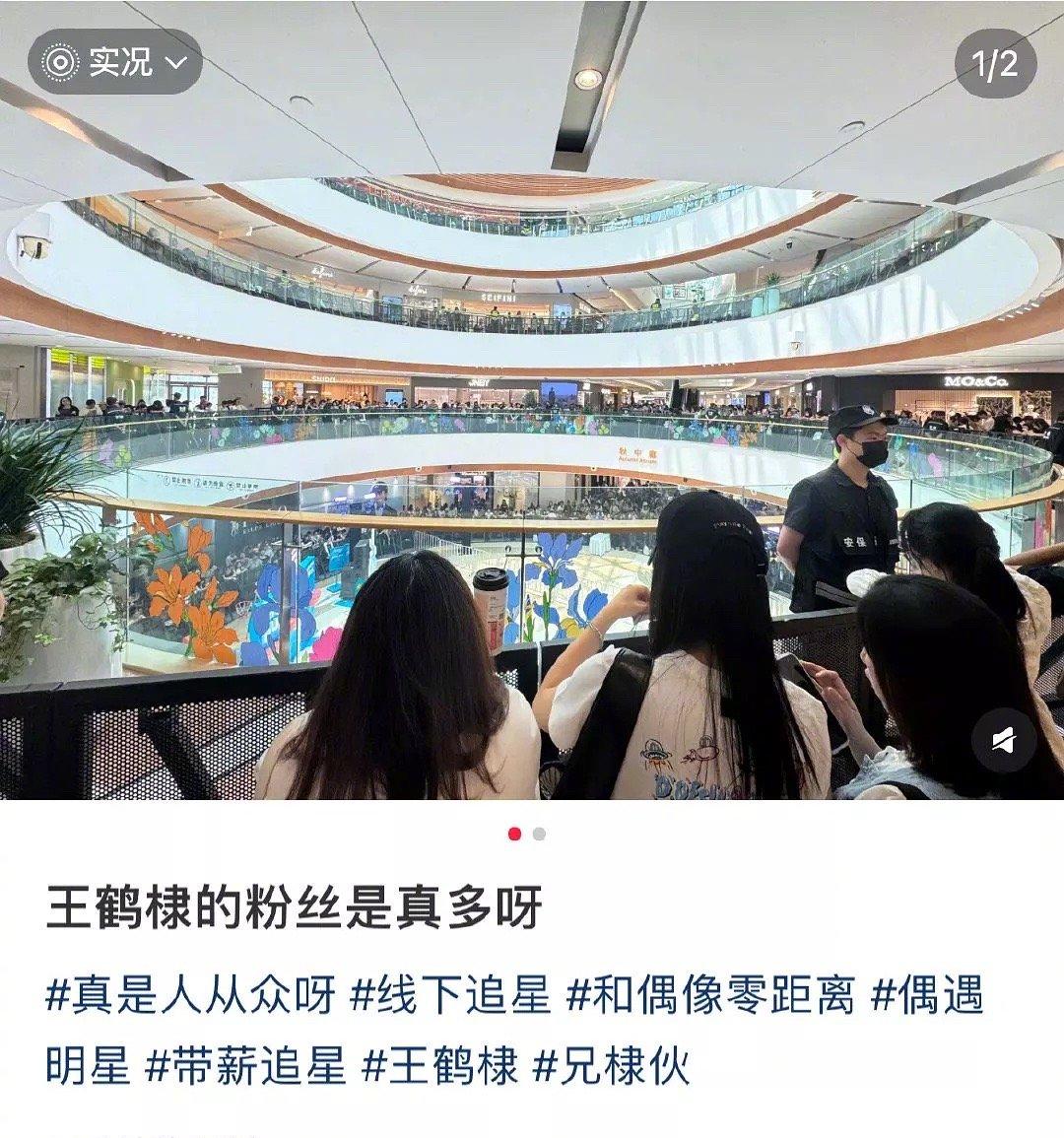Viewport: 1064px width, 1138px height.
Task: Expand the 实况 live photo dropdown
Action: point(115,62)
